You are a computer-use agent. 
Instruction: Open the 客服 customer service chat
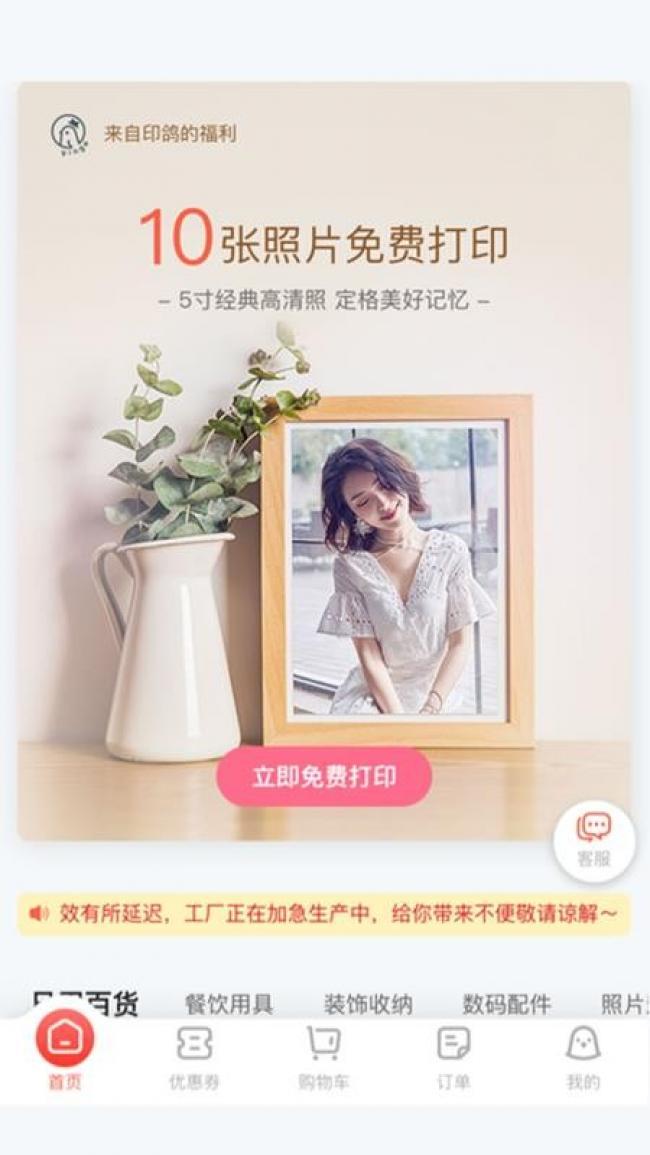coord(594,841)
